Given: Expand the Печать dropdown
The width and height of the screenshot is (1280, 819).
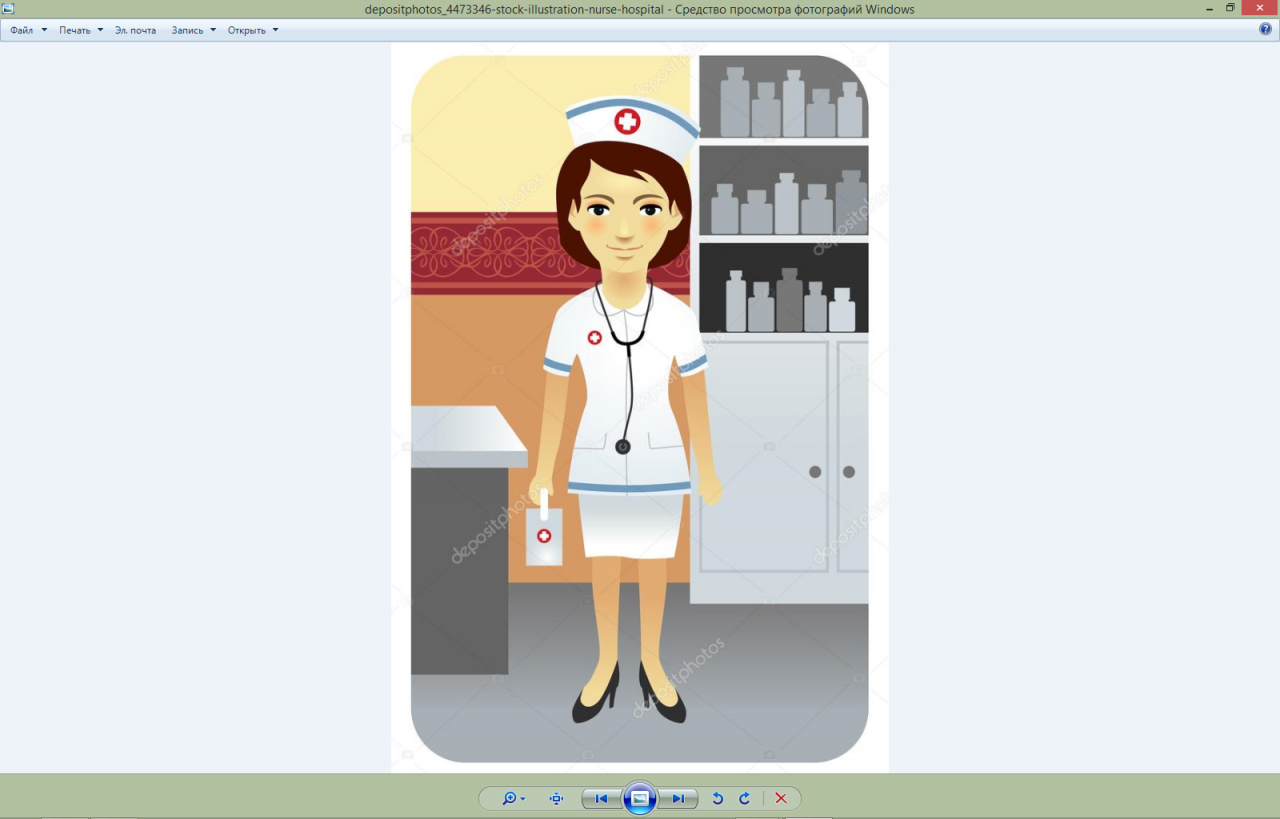Looking at the screenshot, I should 80,30.
